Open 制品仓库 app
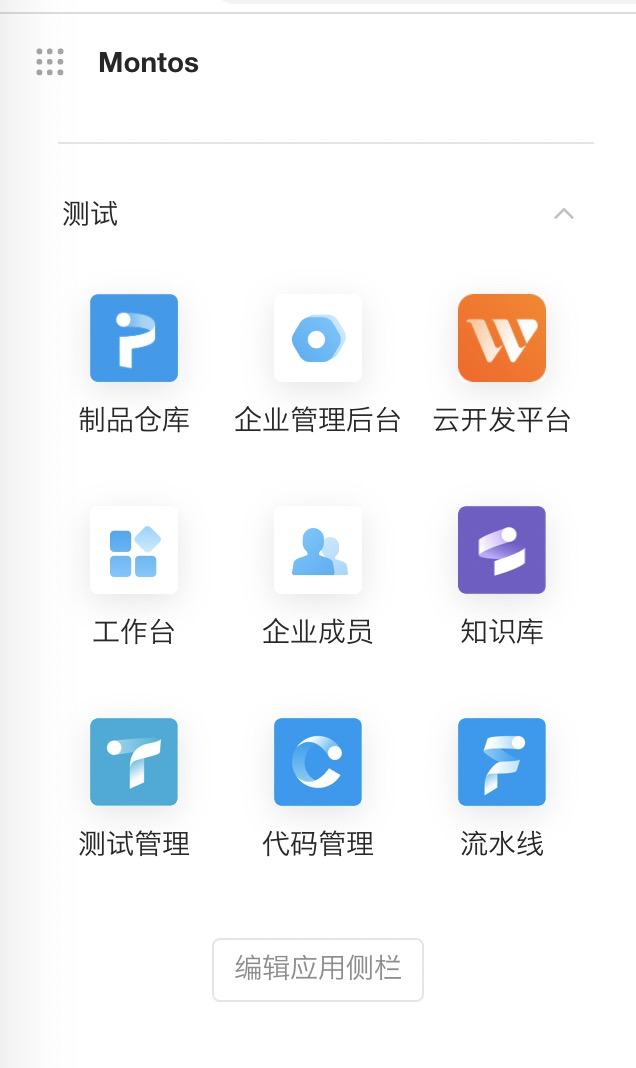This screenshot has height=1068, width=636. point(134,339)
